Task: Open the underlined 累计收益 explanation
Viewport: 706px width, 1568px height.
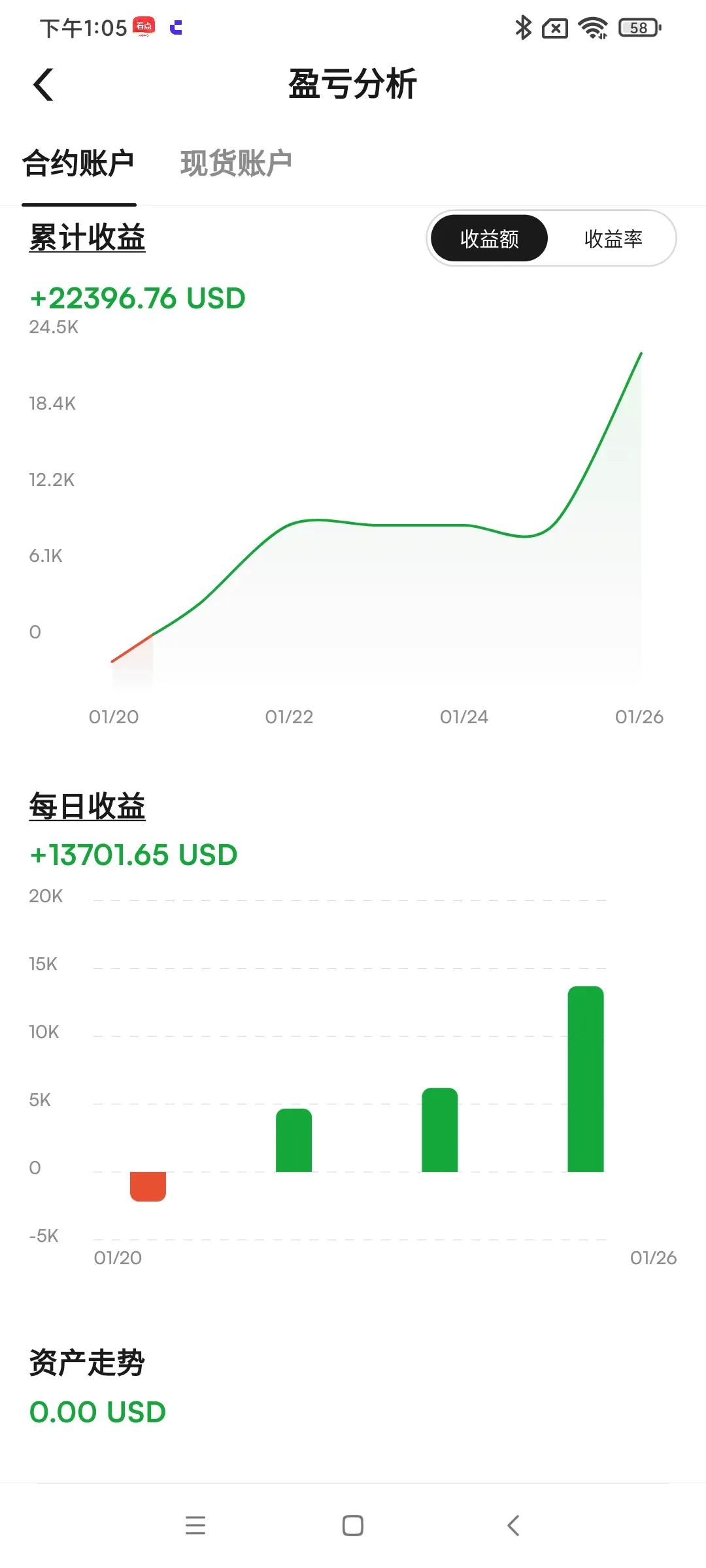Action: point(87,238)
